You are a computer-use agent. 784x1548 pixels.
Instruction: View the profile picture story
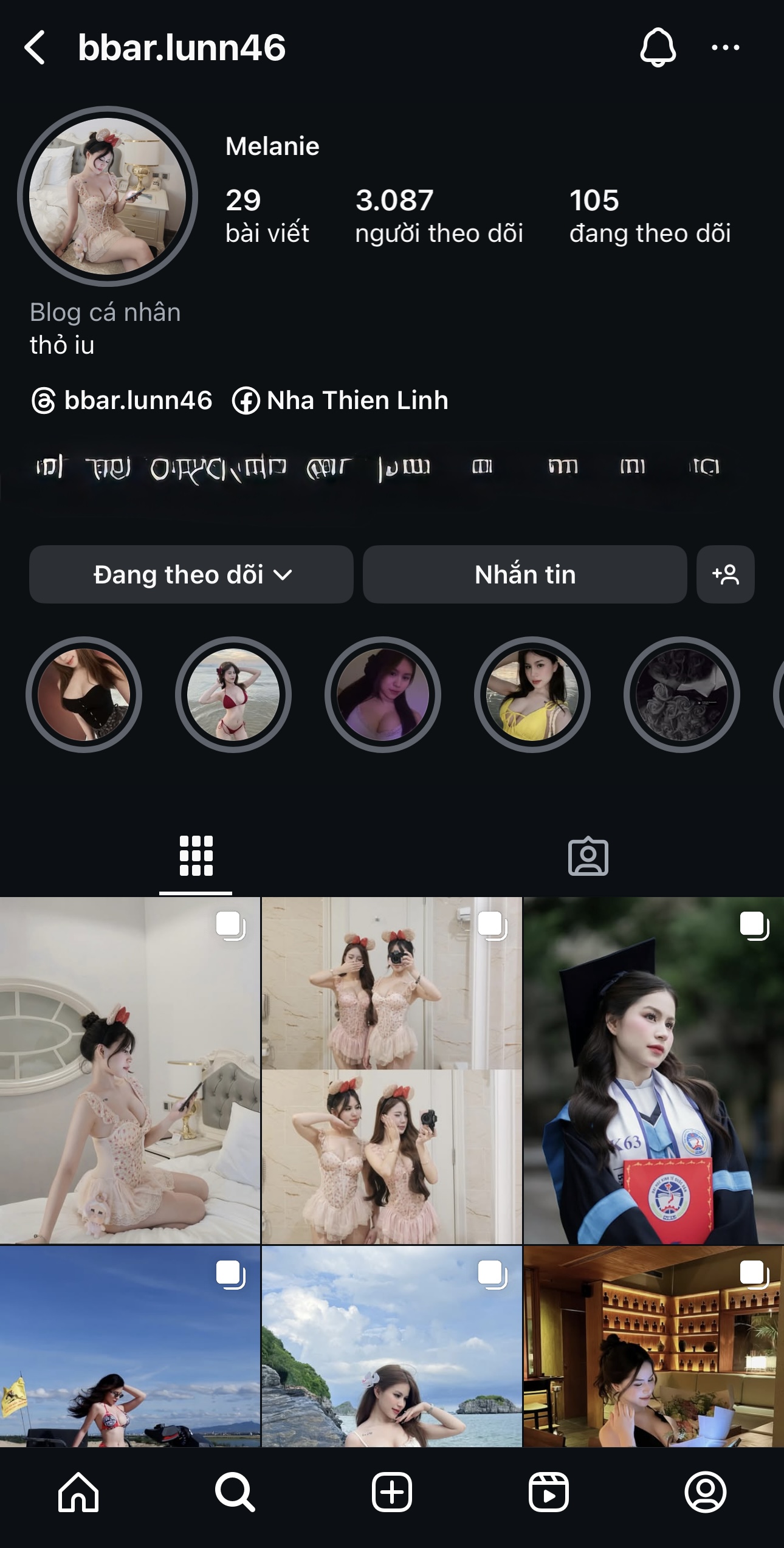pos(108,196)
